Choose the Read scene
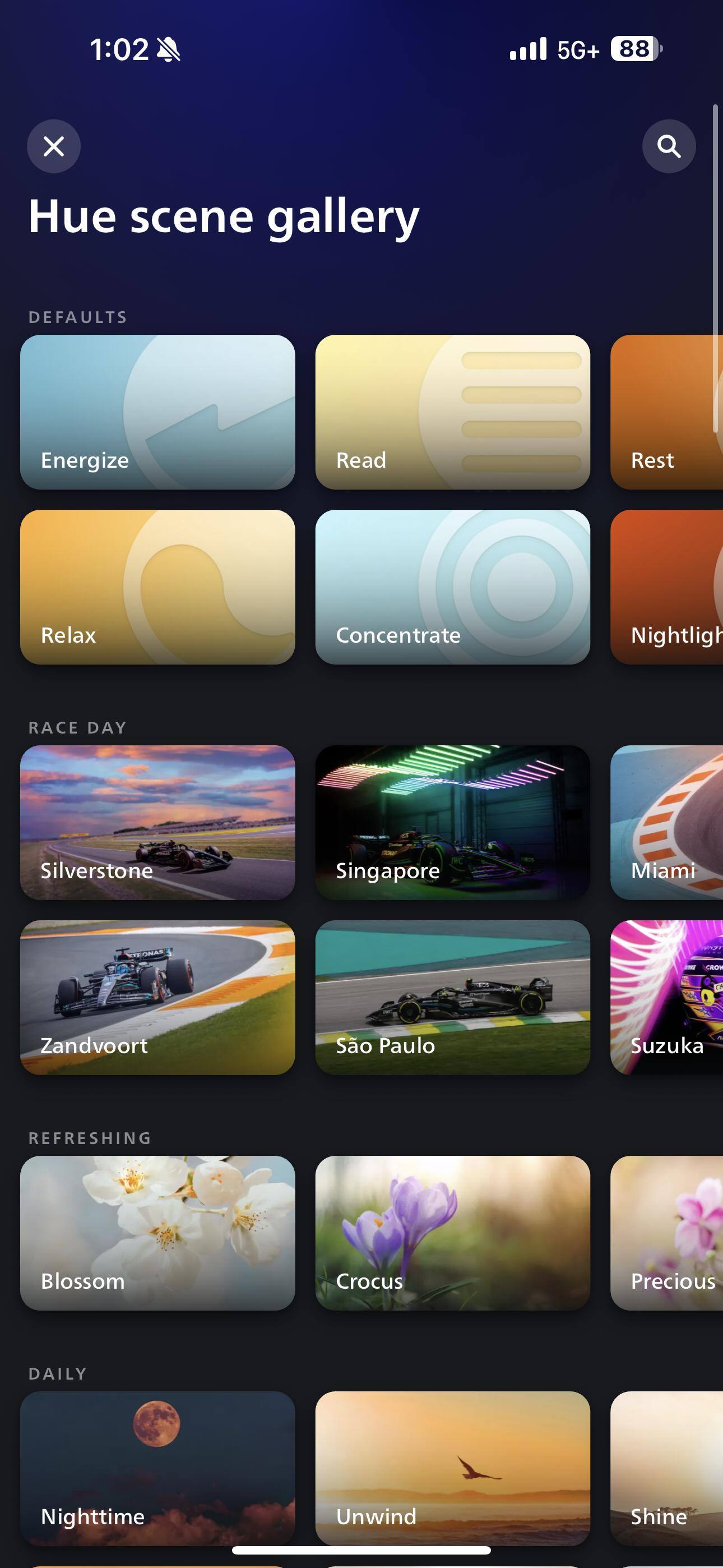The image size is (723, 1568). 452,412
